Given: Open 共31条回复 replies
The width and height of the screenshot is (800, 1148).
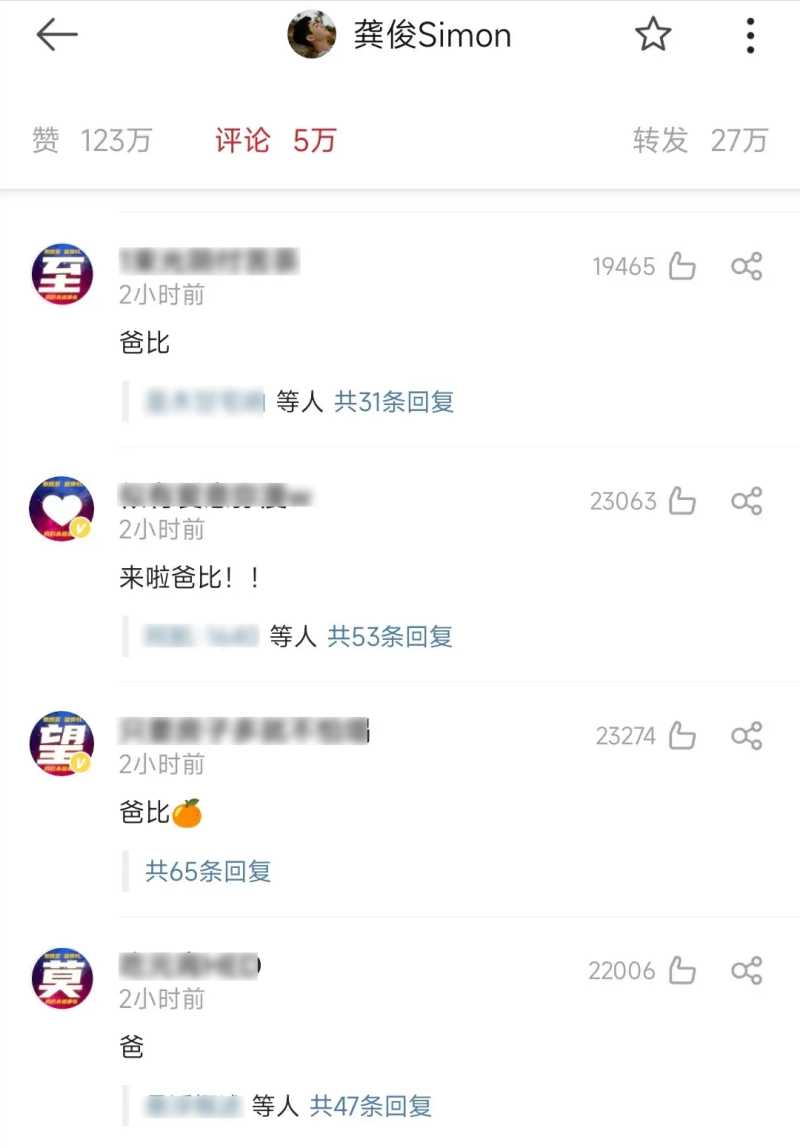Looking at the screenshot, I should pos(394,402).
